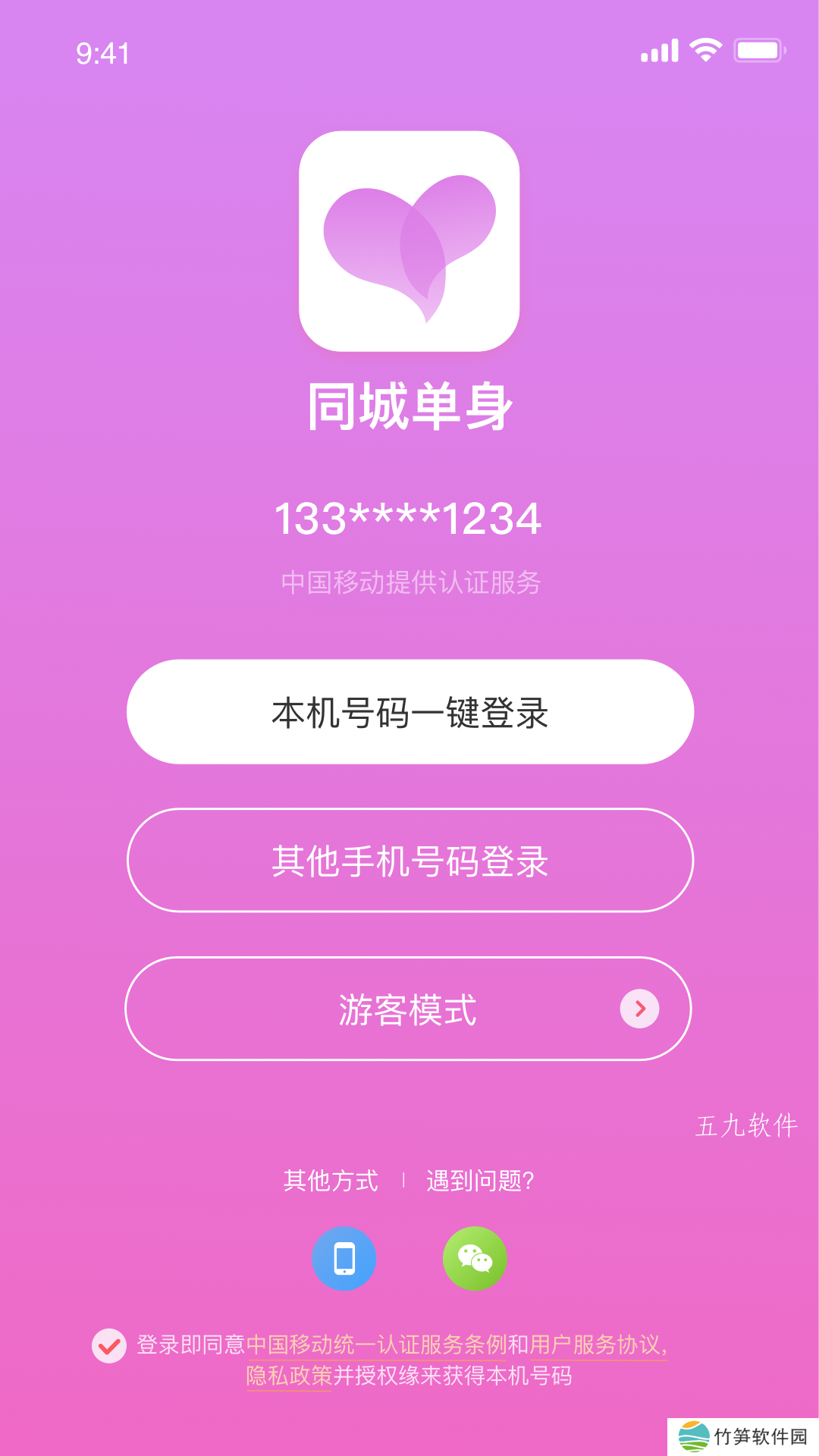This screenshot has width=819, height=1456.
Task: Open 中国移动统一认证服务条例 link
Action: pos(376,1345)
